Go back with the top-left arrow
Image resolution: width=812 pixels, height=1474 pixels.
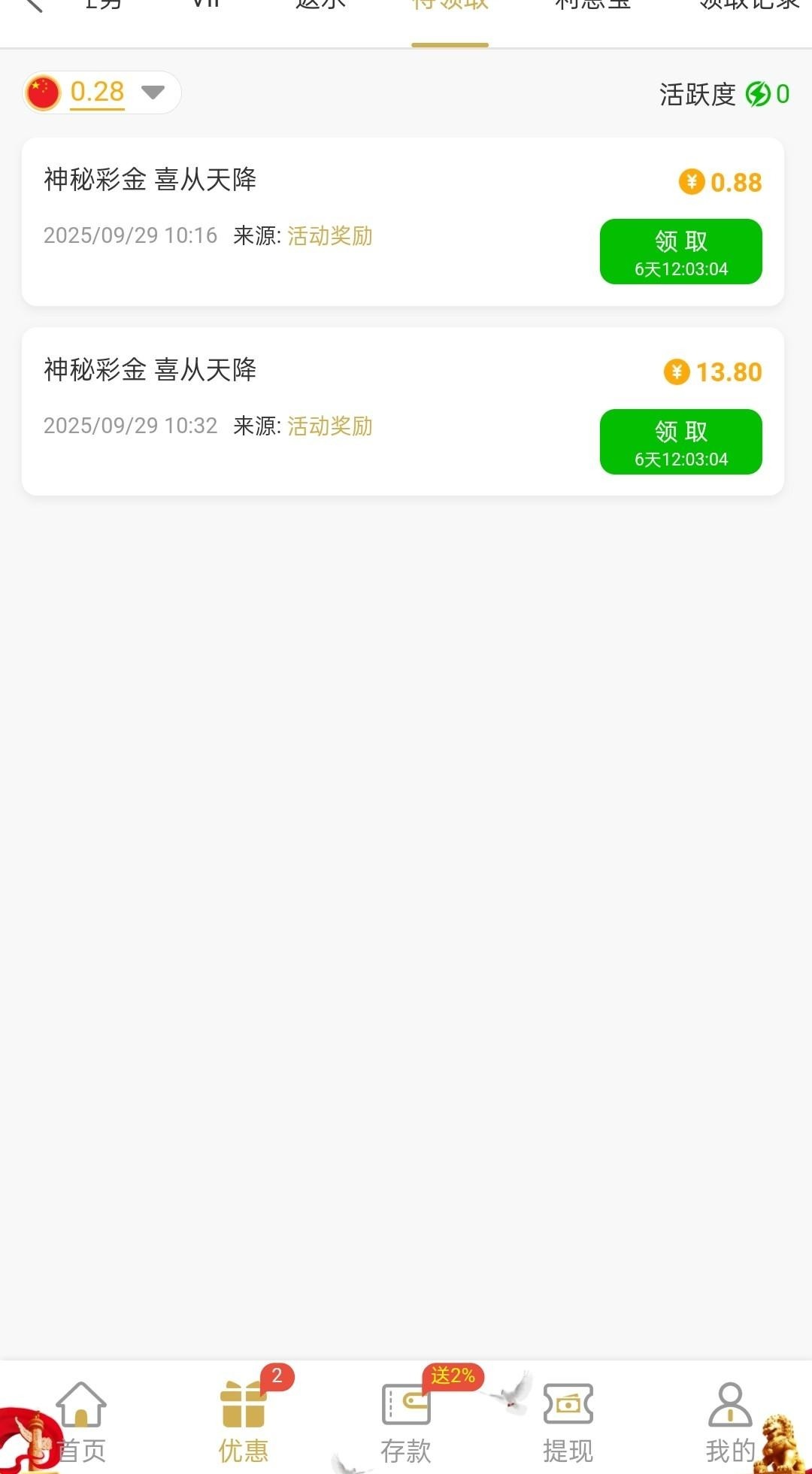[x=33, y=6]
